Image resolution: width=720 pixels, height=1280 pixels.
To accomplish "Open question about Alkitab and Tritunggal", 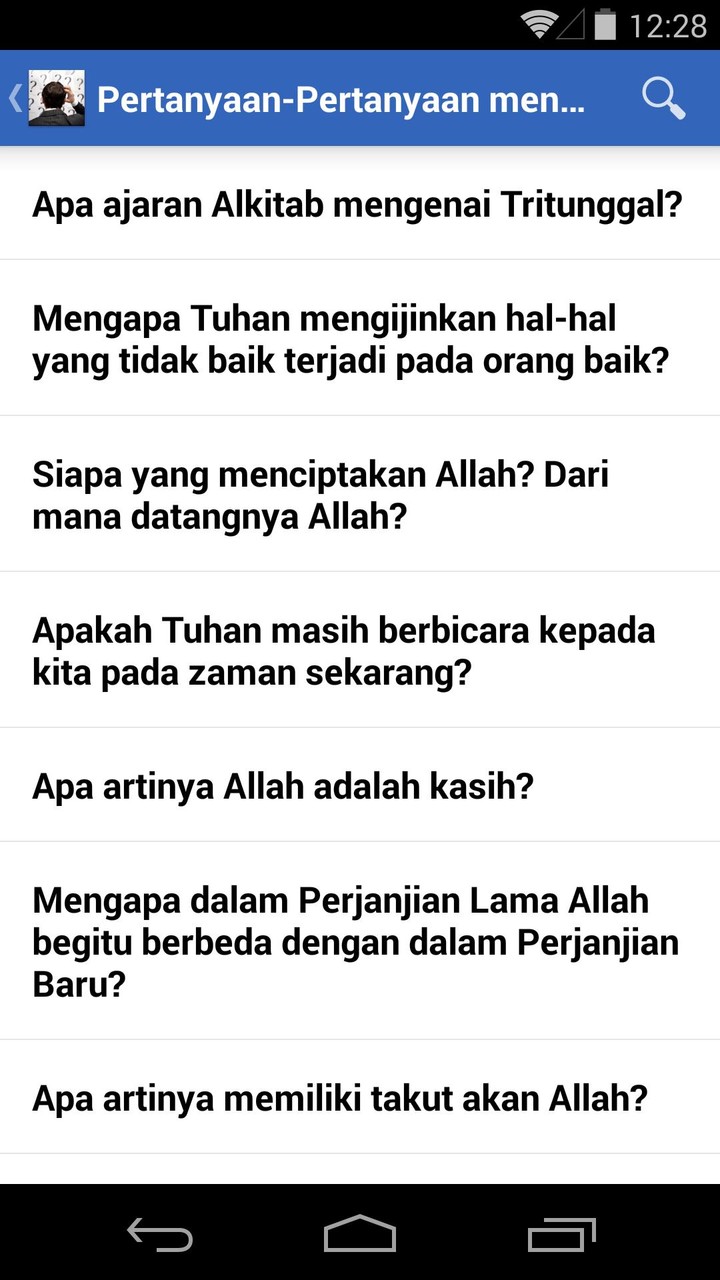I will tap(357, 204).
